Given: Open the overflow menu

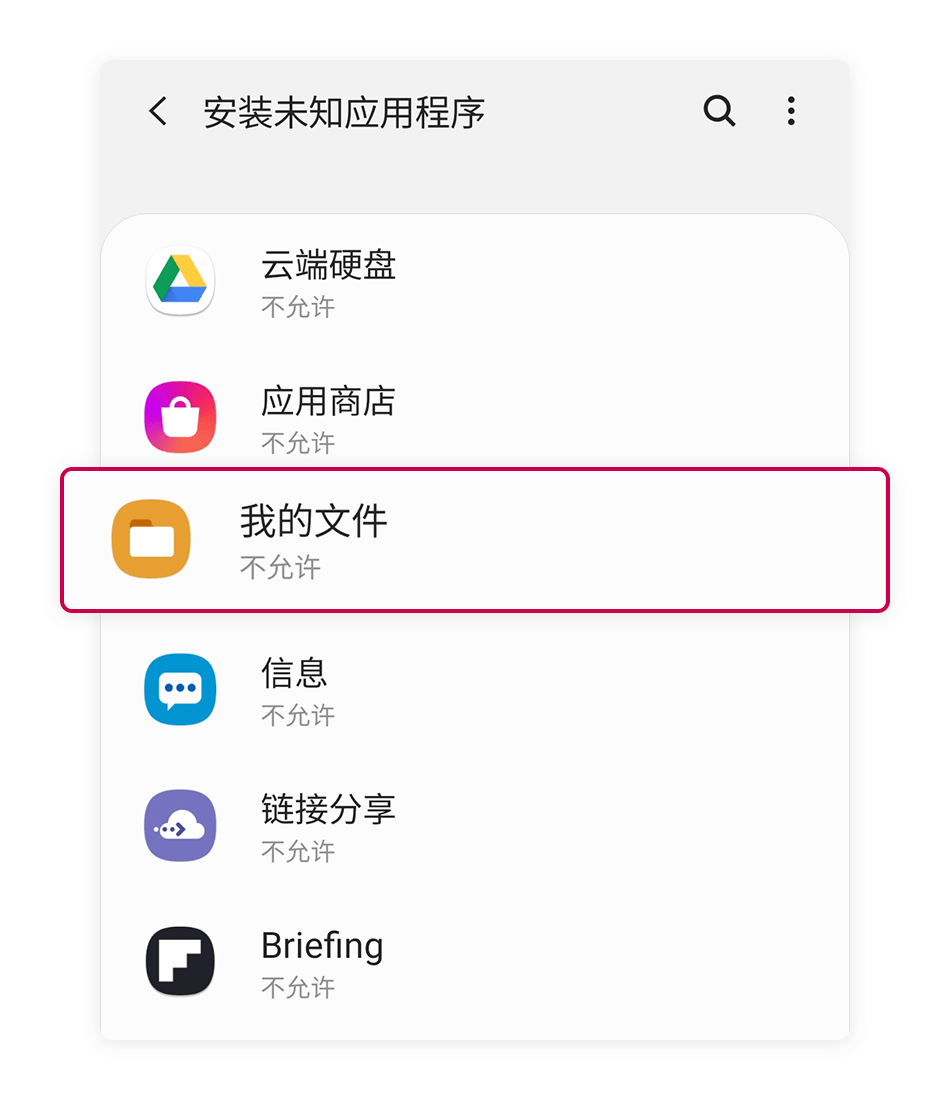Looking at the screenshot, I should [790, 111].
